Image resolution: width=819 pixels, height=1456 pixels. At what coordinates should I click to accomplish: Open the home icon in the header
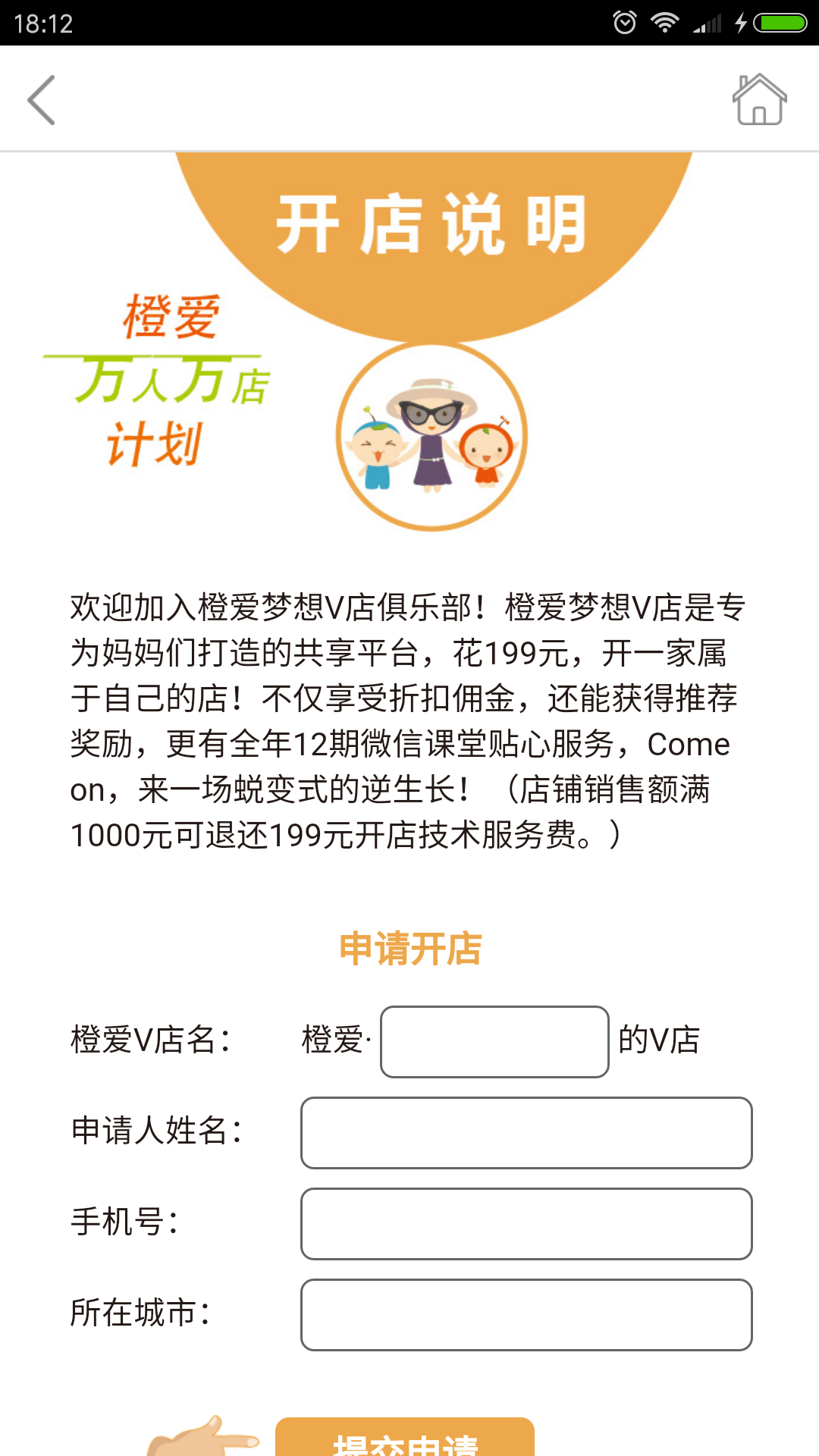tap(759, 99)
